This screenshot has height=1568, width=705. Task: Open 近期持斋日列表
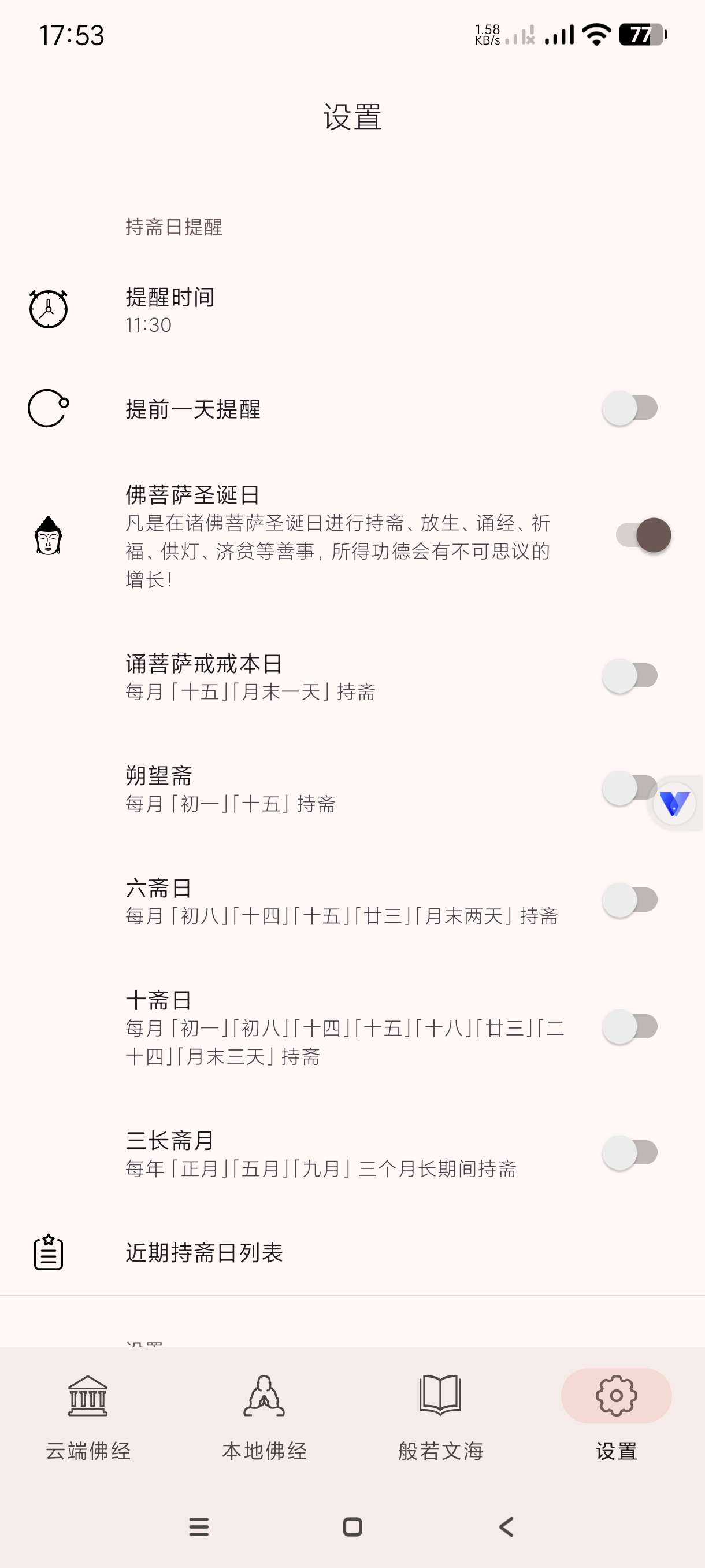point(205,1253)
